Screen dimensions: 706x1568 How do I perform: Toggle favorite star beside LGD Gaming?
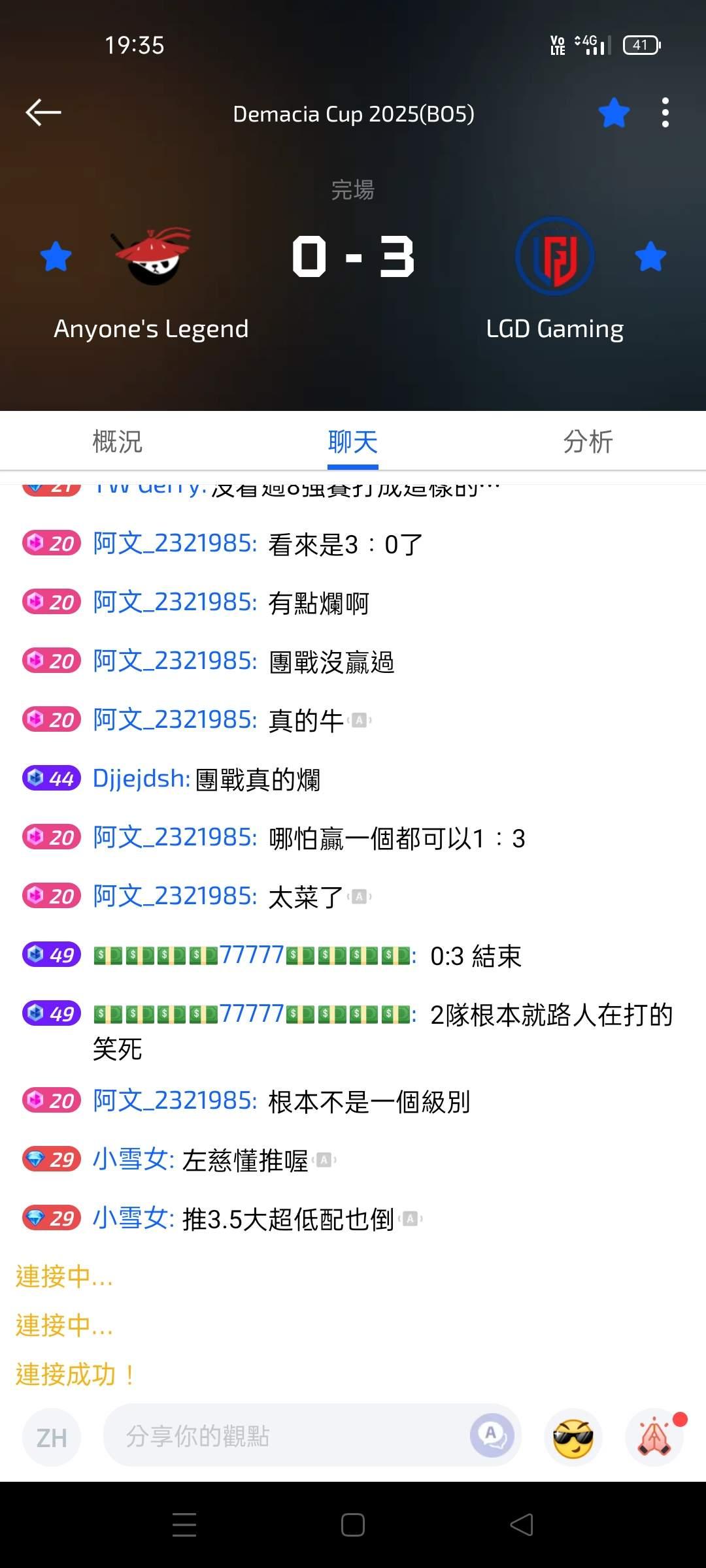click(x=650, y=256)
